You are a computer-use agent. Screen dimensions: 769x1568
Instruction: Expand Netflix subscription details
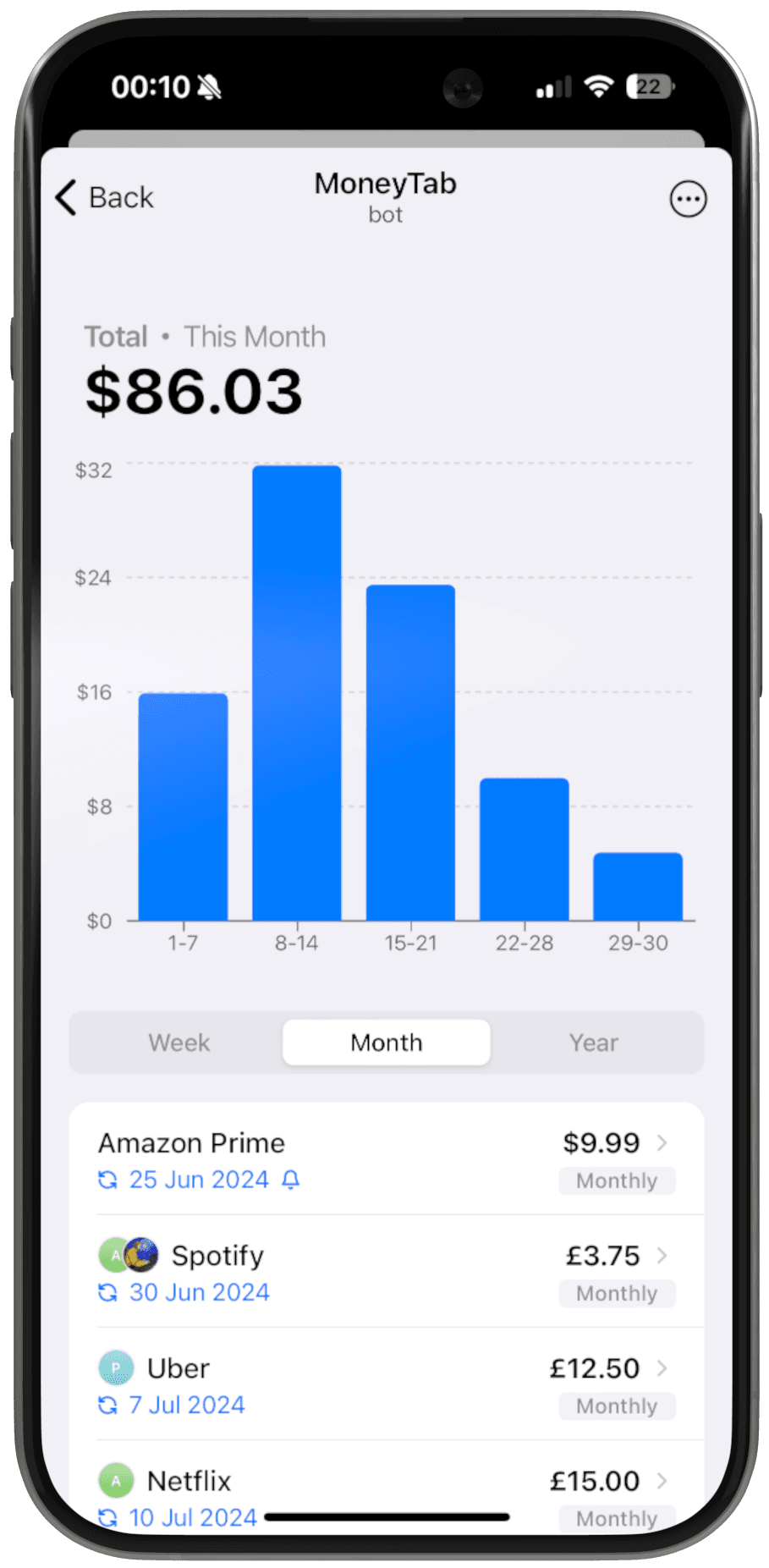point(666,1480)
